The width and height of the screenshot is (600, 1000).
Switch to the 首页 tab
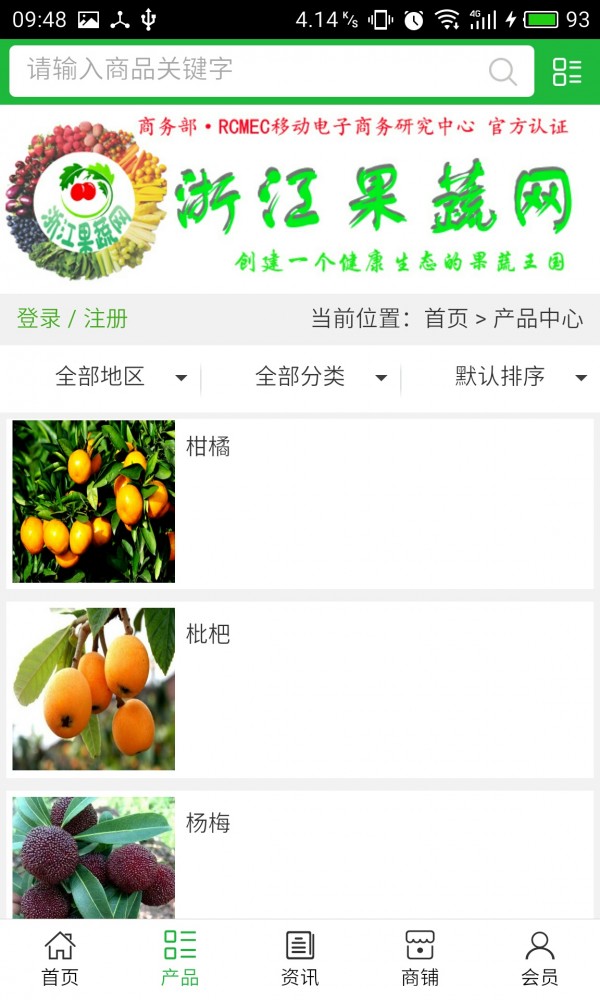60,959
